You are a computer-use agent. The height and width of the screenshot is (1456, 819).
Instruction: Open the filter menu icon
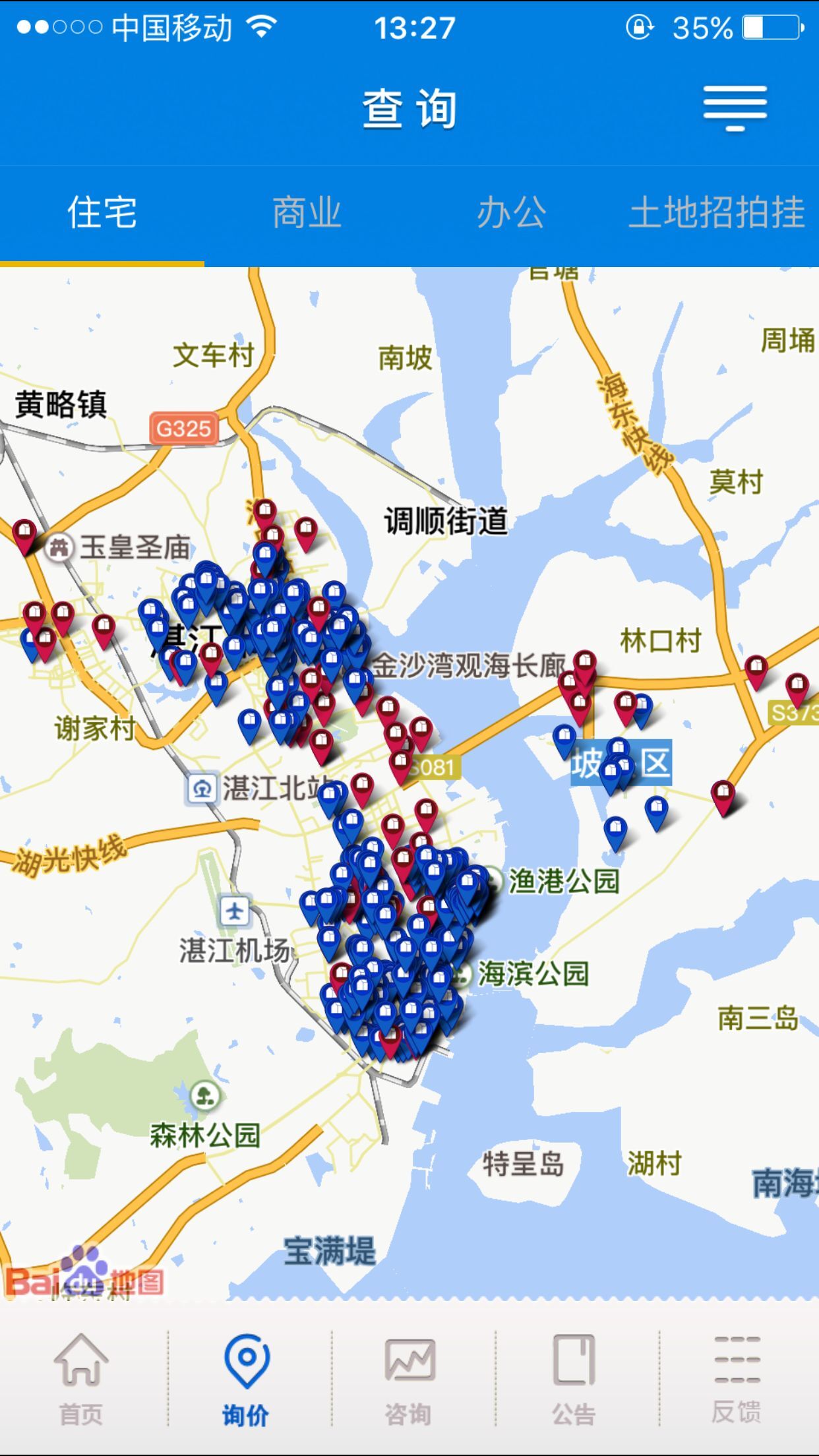click(x=735, y=108)
